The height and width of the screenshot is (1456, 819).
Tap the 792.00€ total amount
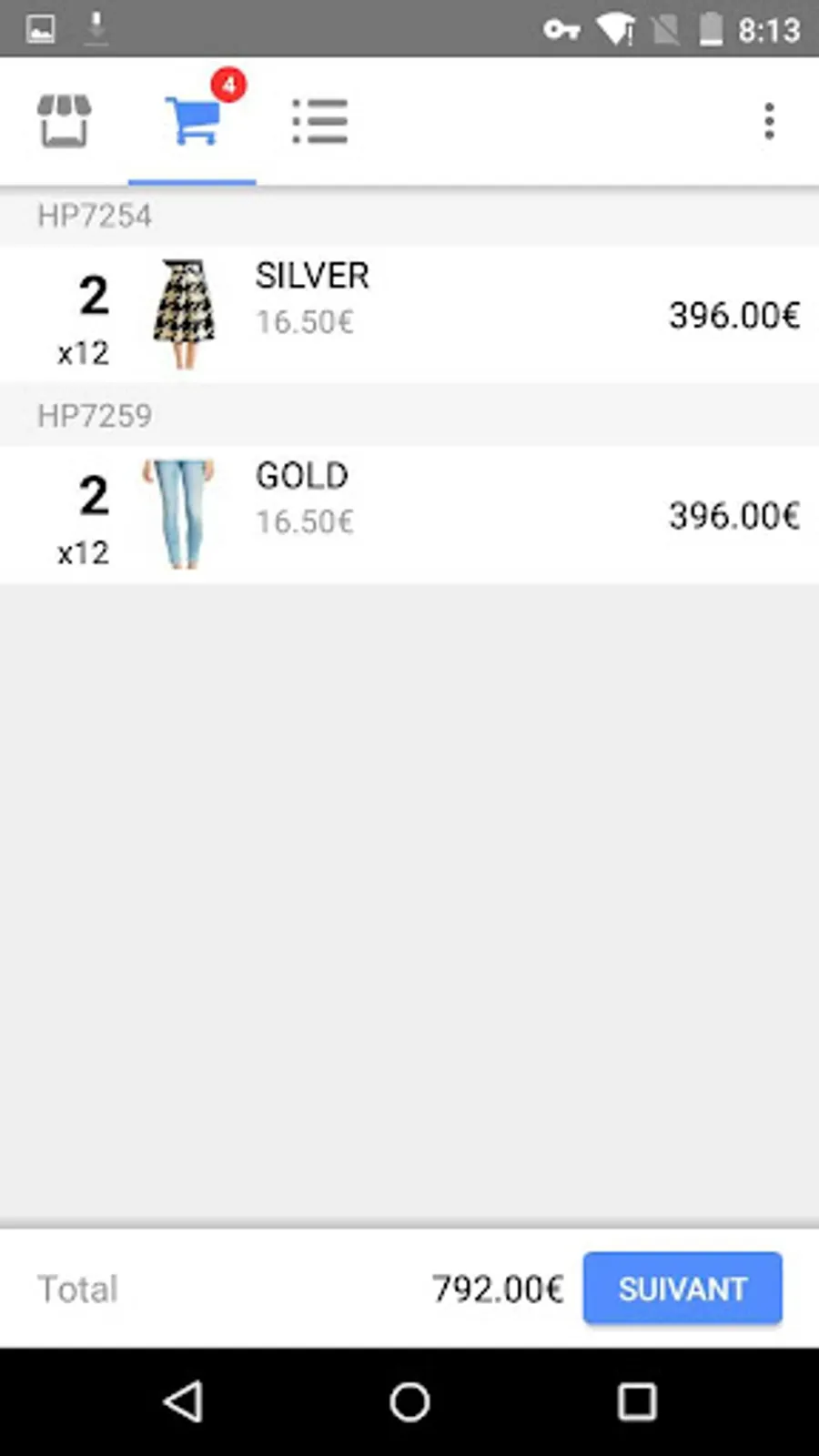497,1288
